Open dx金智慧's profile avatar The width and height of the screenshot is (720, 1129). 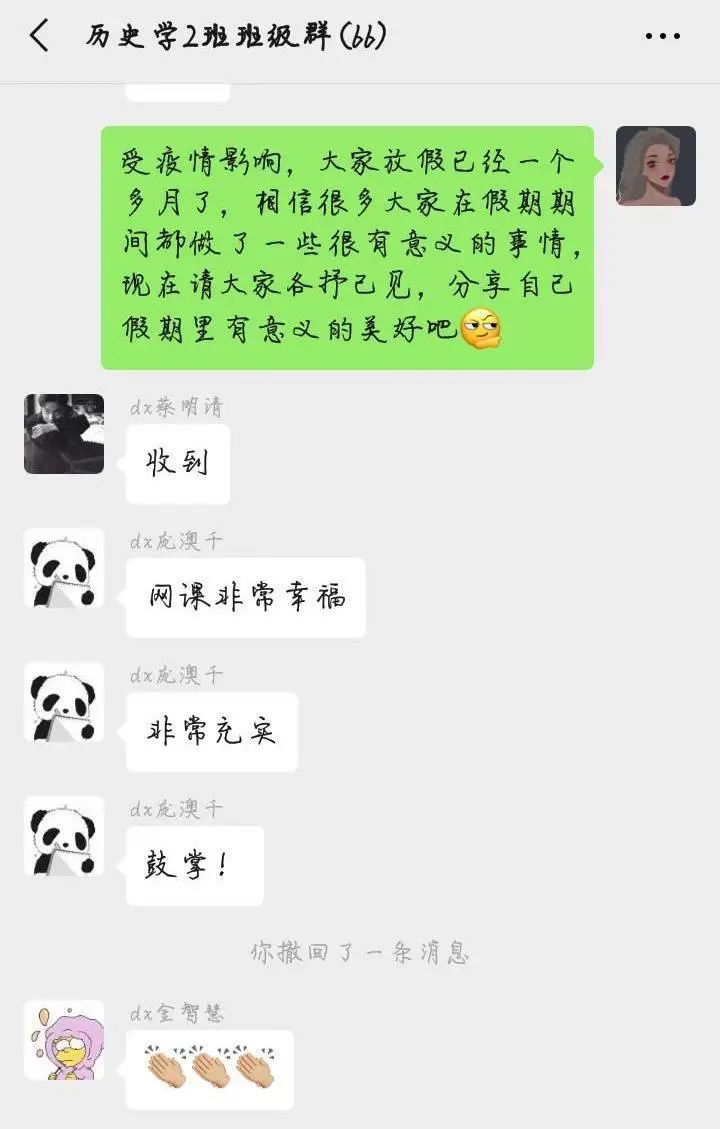coord(64,1039)
